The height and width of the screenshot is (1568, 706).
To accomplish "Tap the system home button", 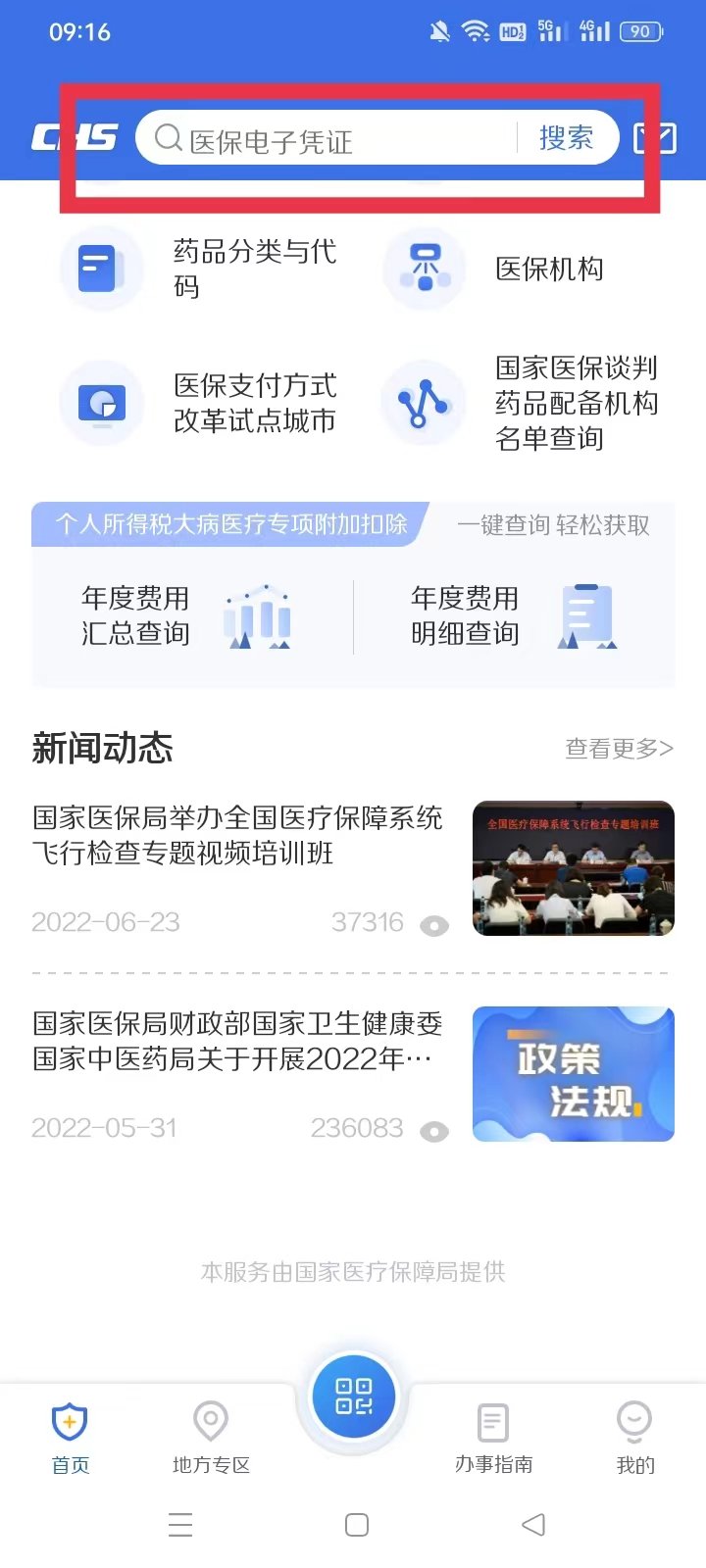I will (357, 1525).
